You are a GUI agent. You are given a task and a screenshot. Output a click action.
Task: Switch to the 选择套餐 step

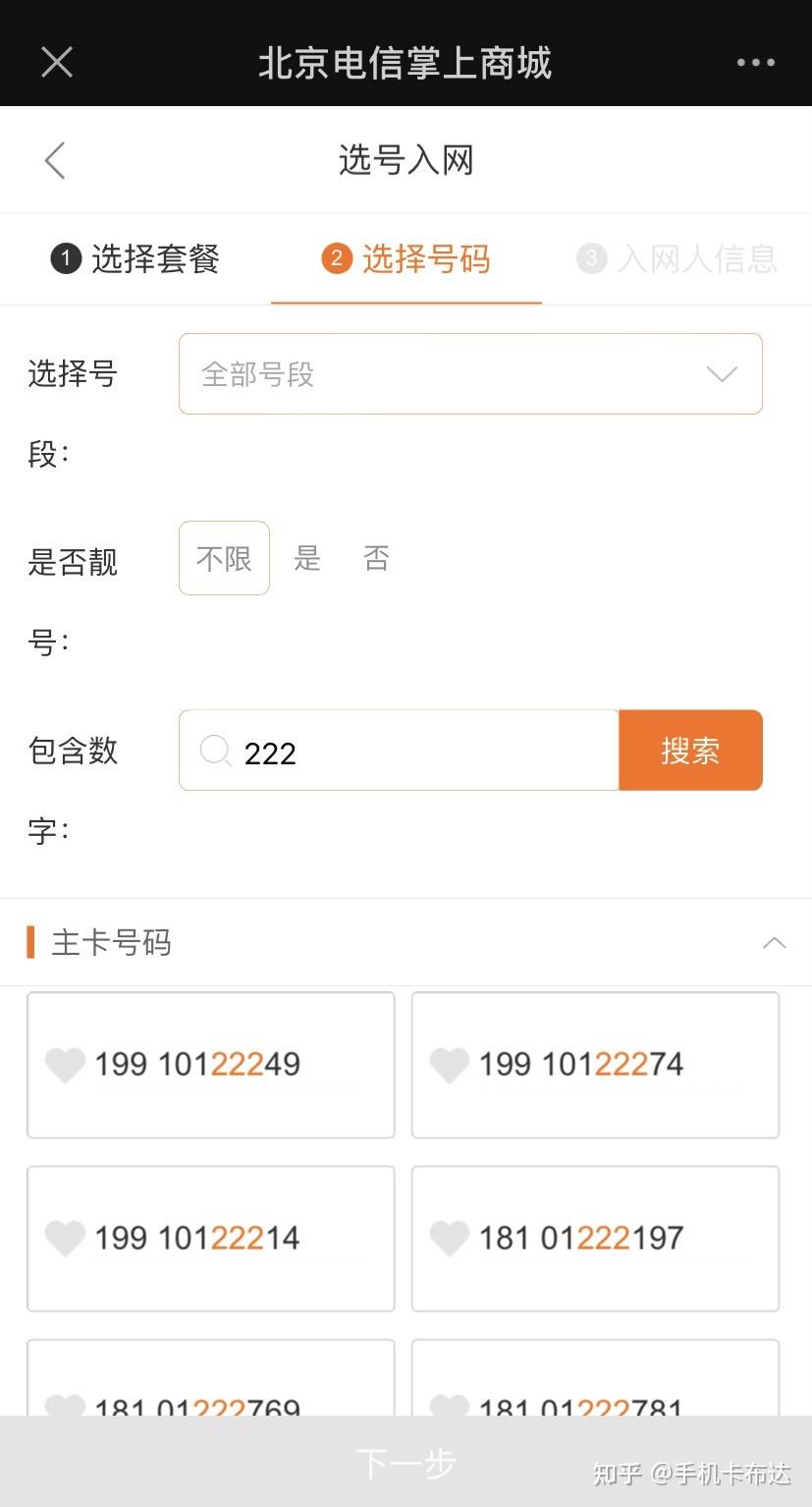(x=135, y=259)
